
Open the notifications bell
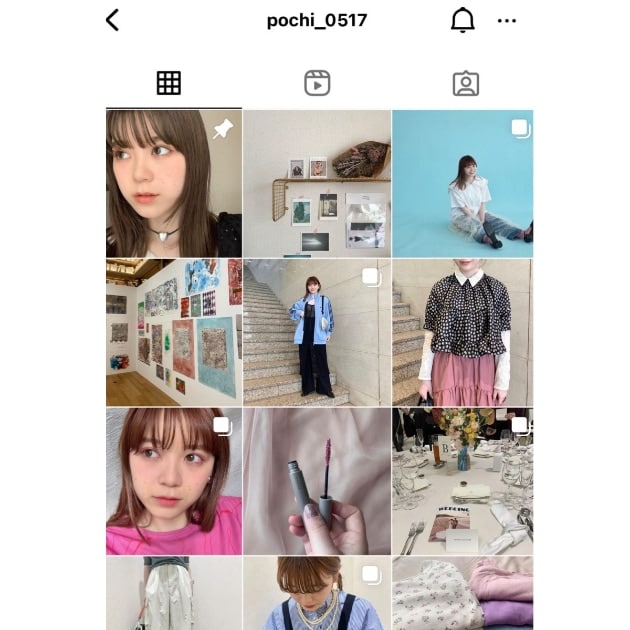(462, 20)
